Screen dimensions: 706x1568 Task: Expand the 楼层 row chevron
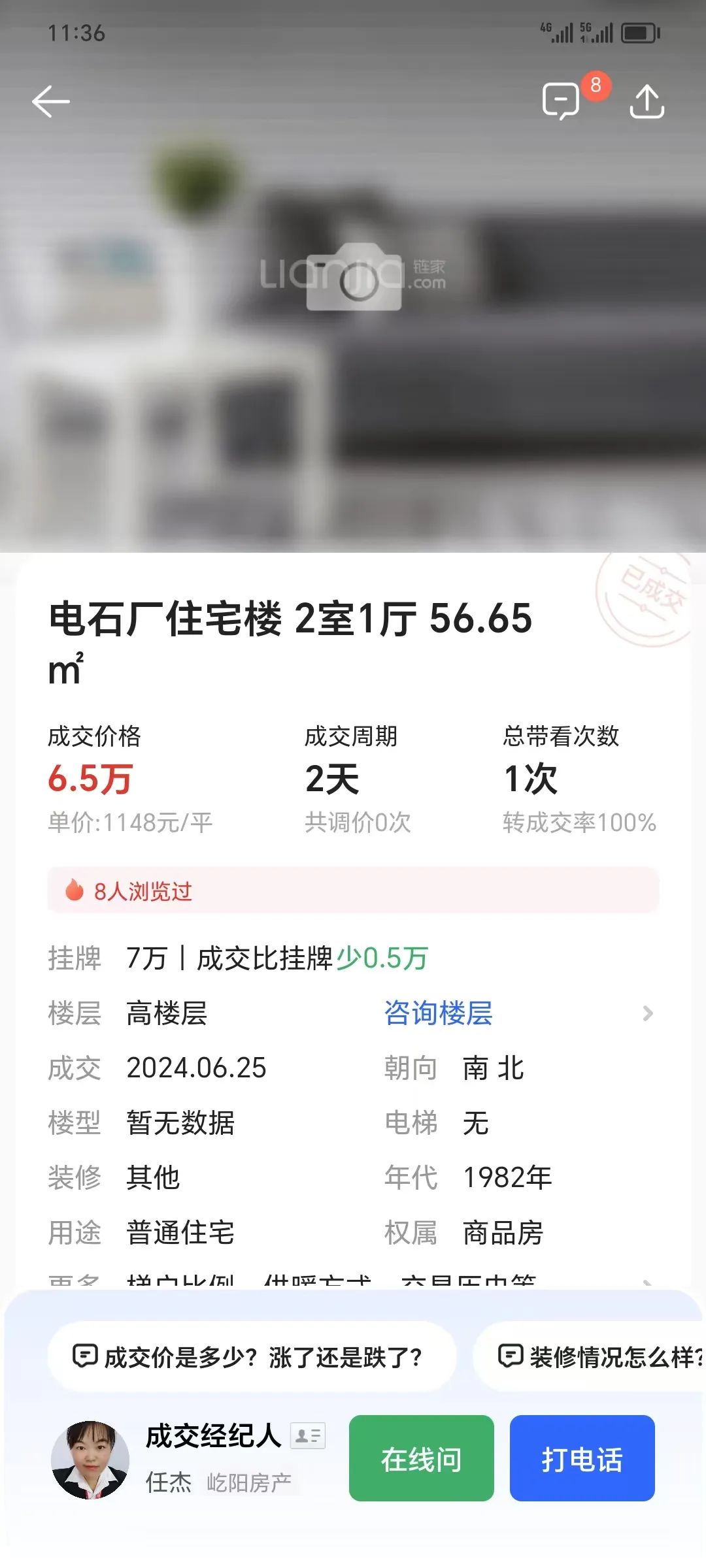[648, 1013]
